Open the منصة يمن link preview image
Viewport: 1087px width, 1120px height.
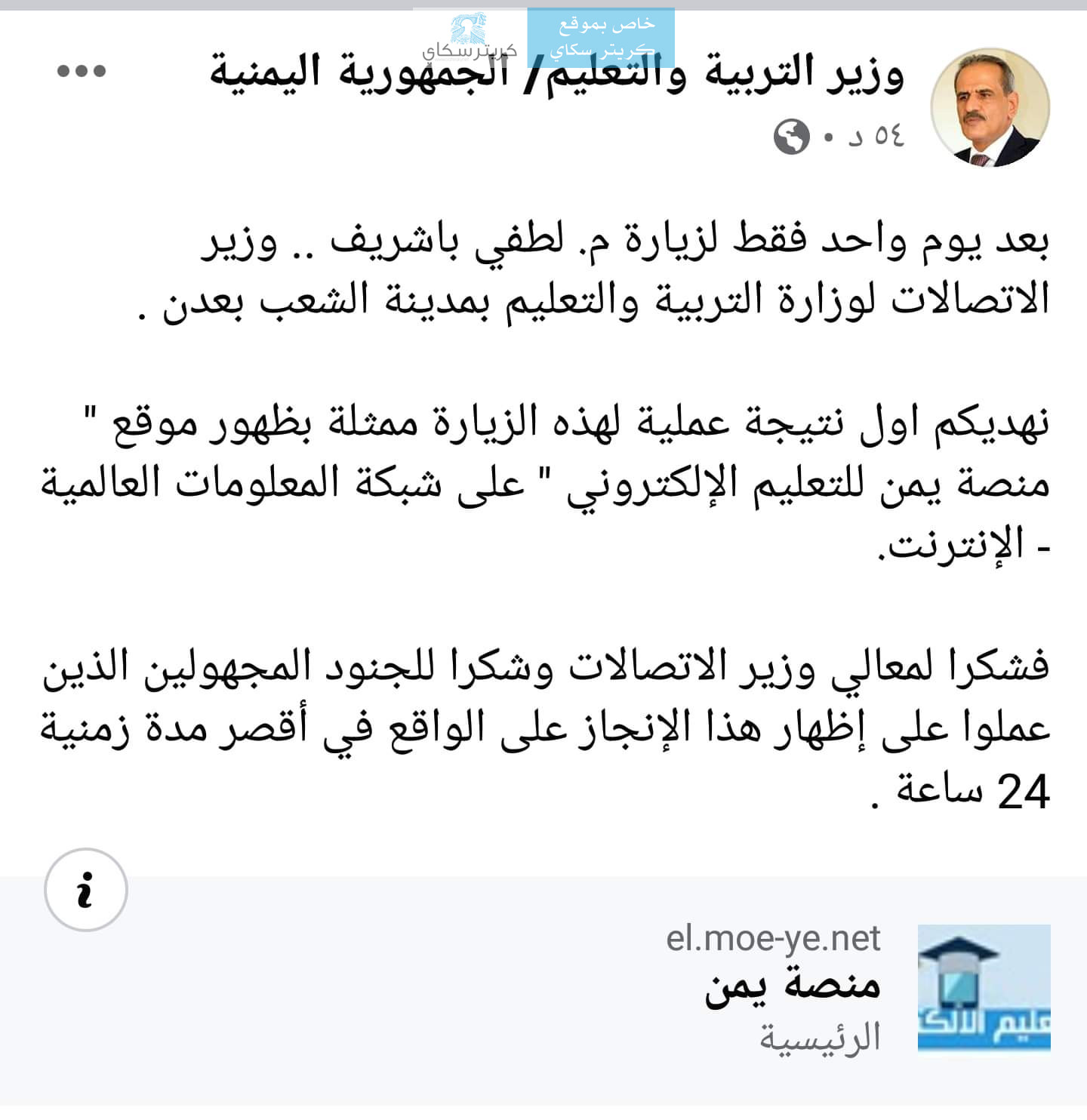click(984, 988)
